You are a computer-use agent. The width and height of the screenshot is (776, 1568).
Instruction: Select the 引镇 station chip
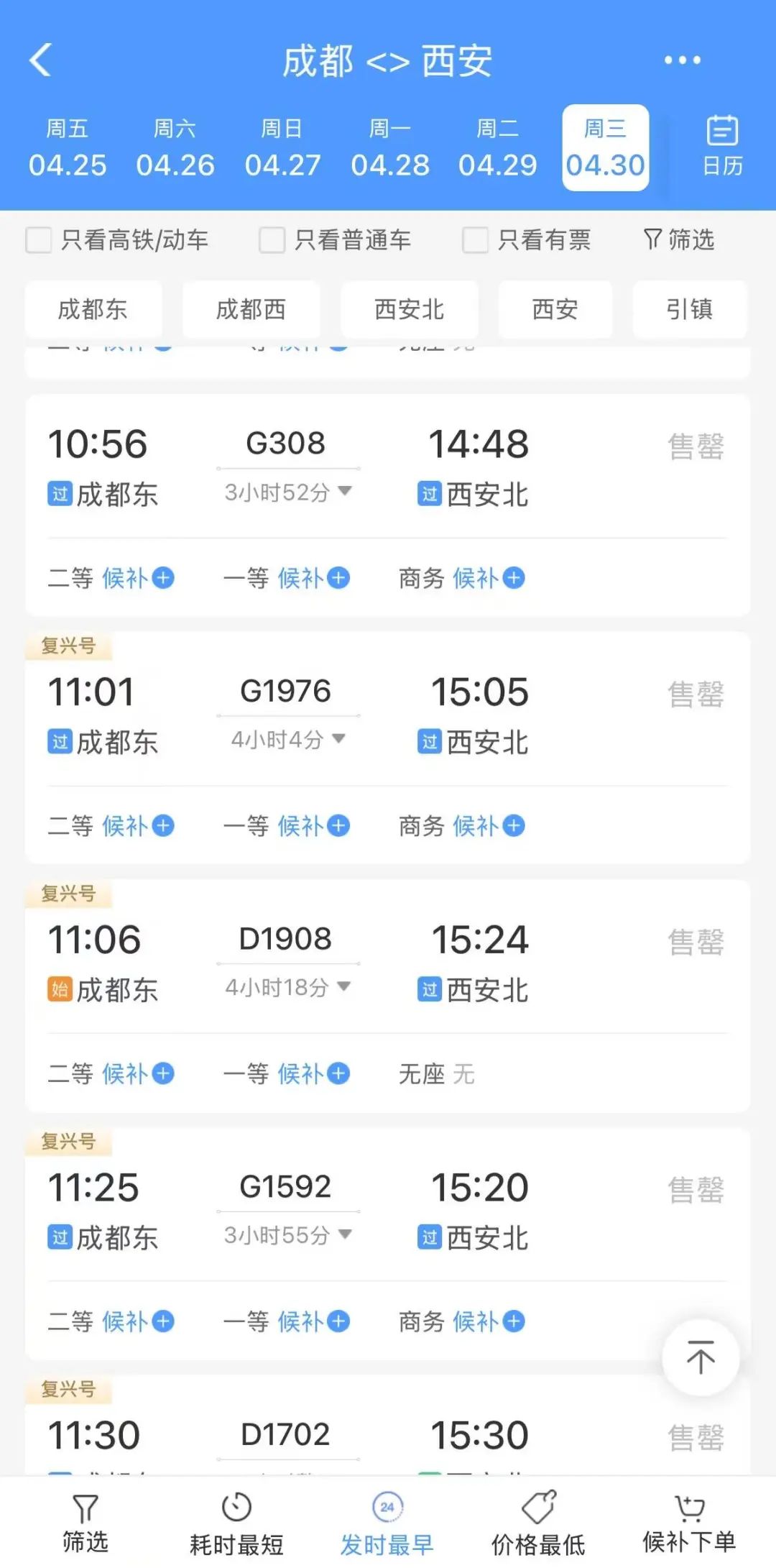pos(689,310)
